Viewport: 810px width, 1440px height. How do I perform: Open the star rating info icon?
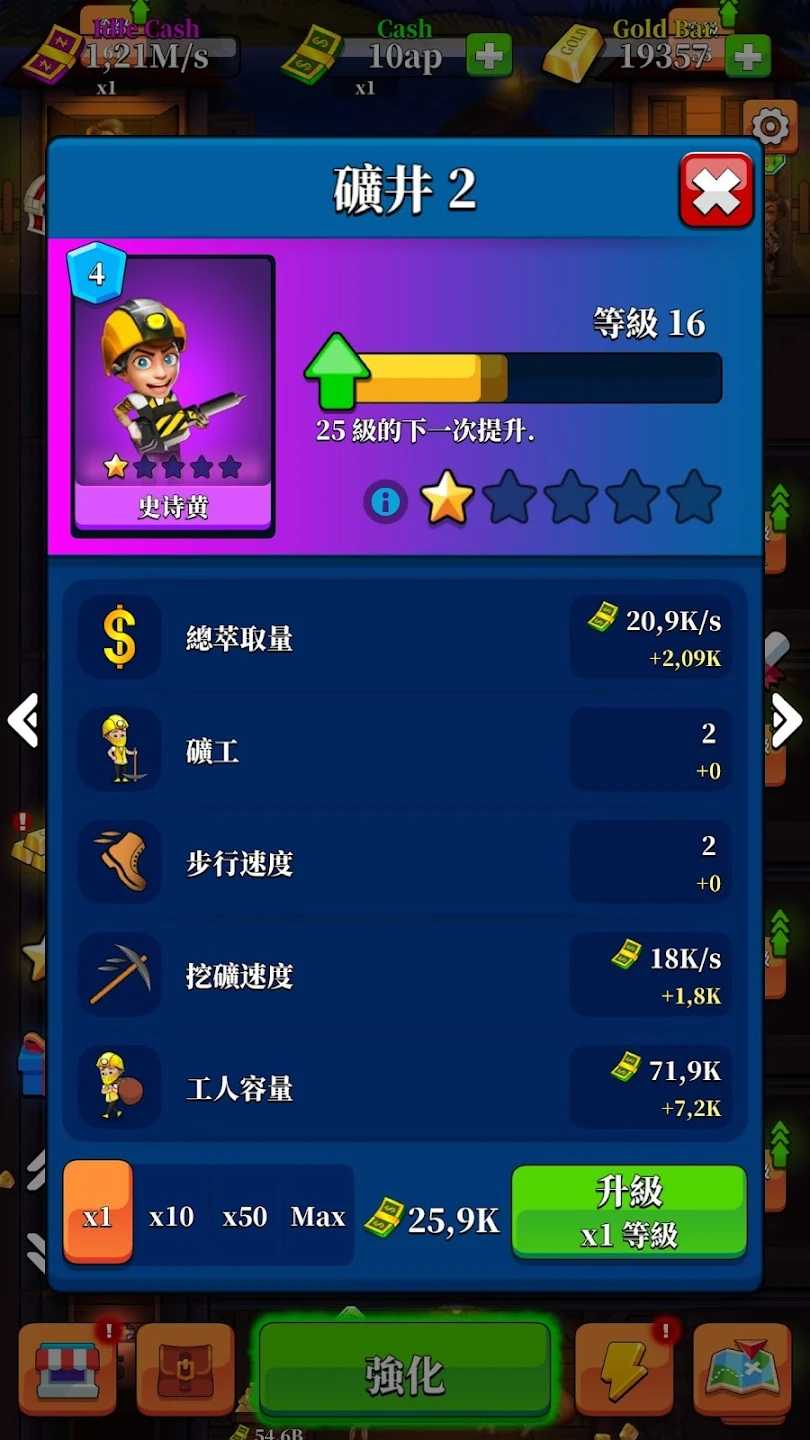385,501
